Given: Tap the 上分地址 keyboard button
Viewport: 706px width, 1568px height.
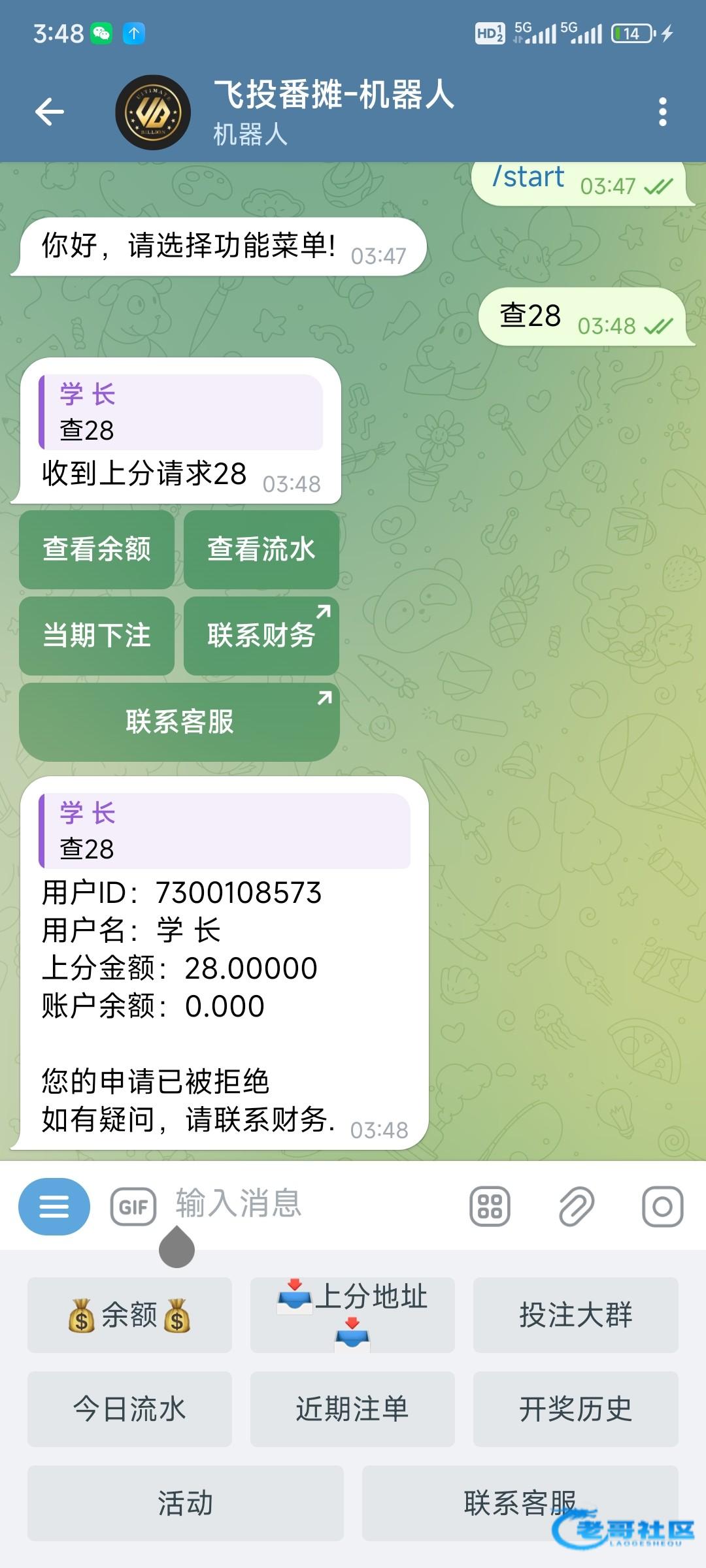Looking at the screenshot, I should (x=352, y=1315).
